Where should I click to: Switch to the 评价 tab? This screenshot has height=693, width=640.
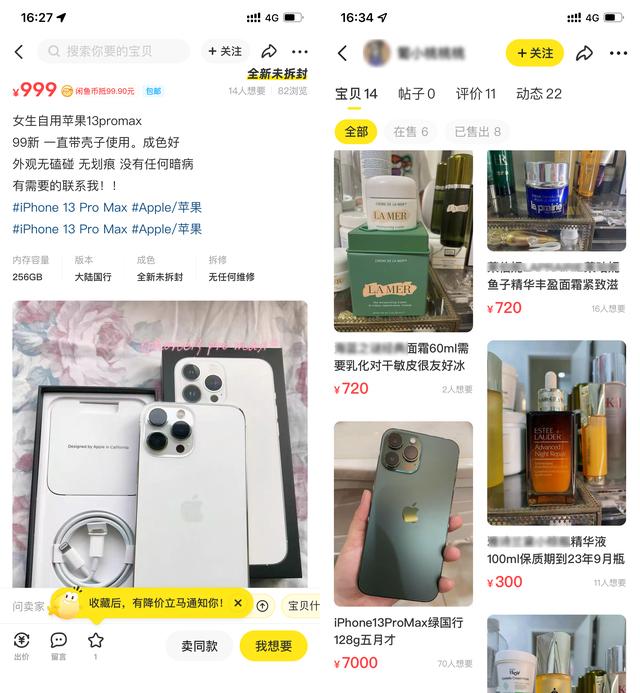point(475,94)
